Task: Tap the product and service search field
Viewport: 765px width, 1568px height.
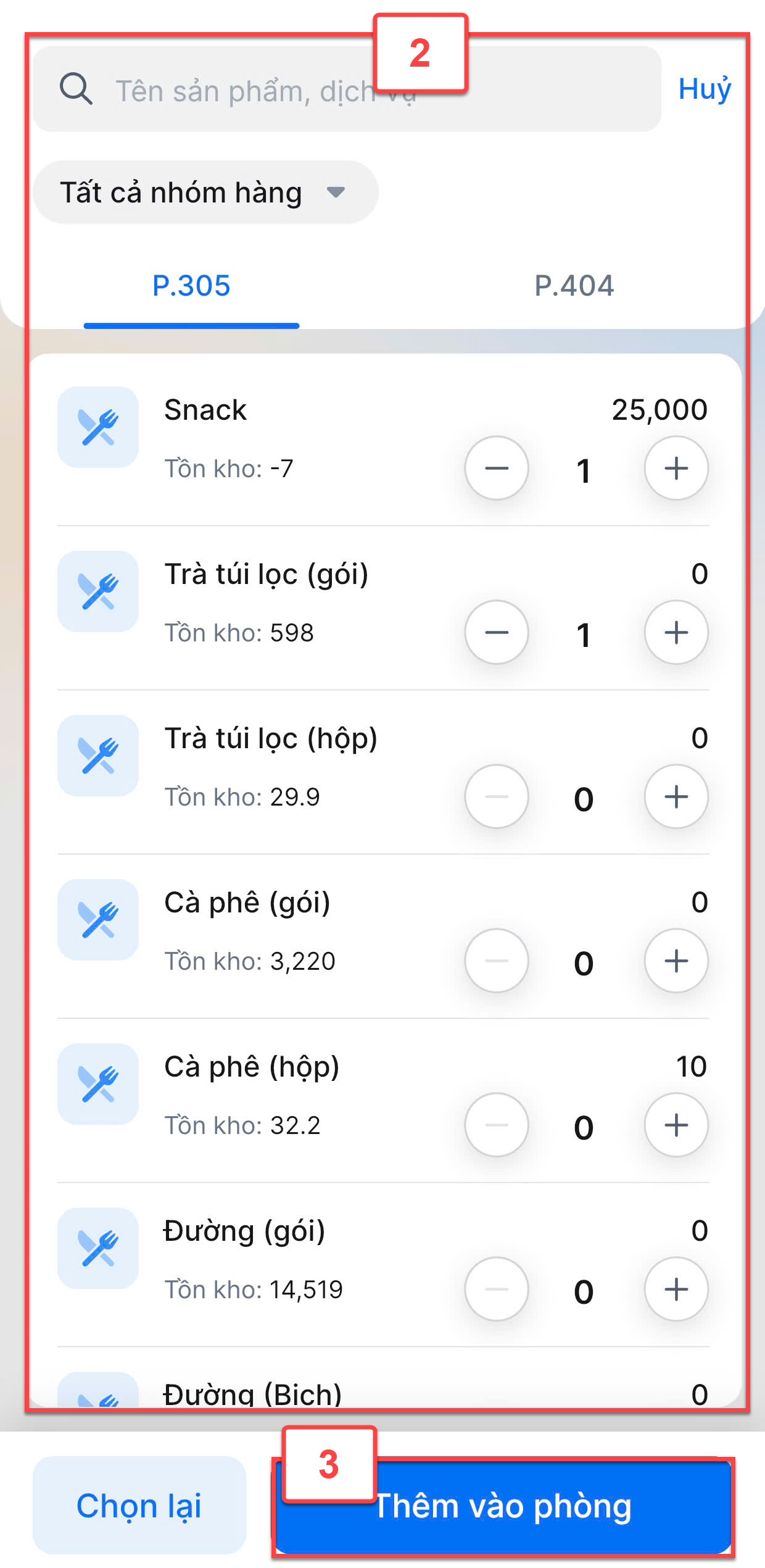Action: click(x=347, y=89)
